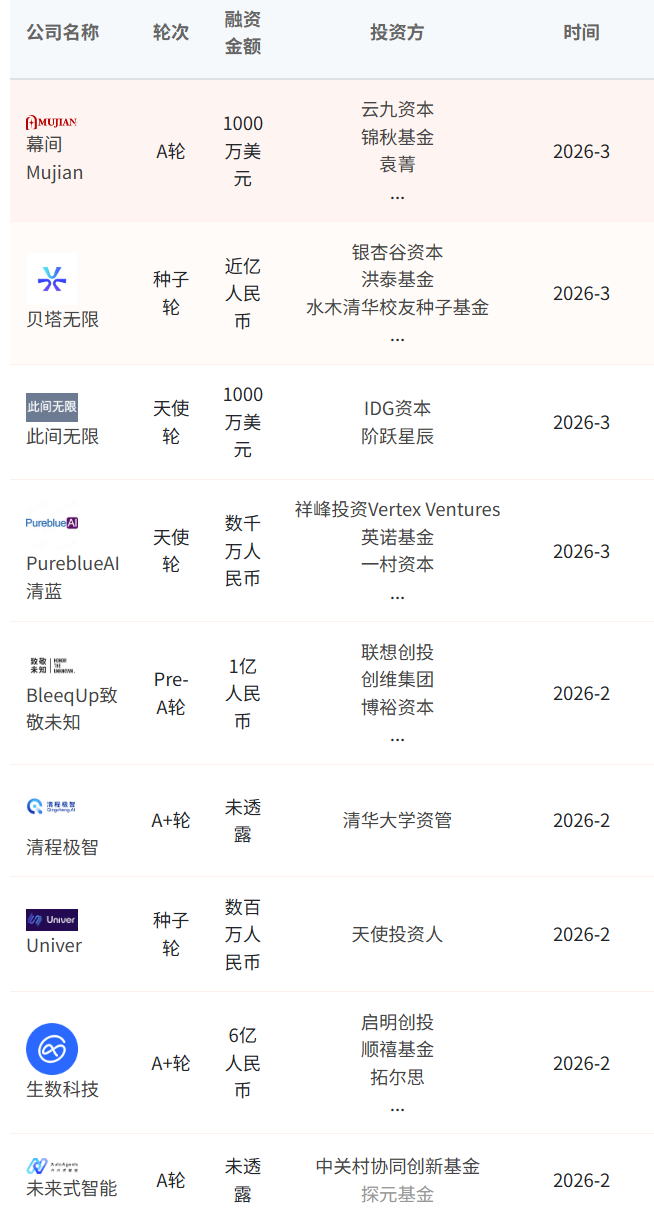Select the 未来式智能 row

click(71, 1188)
